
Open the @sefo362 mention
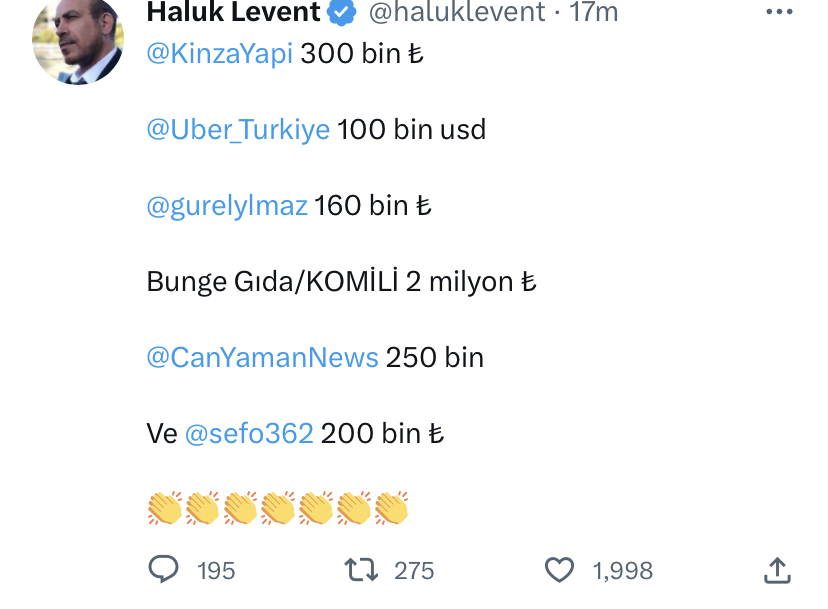point(249,433)
